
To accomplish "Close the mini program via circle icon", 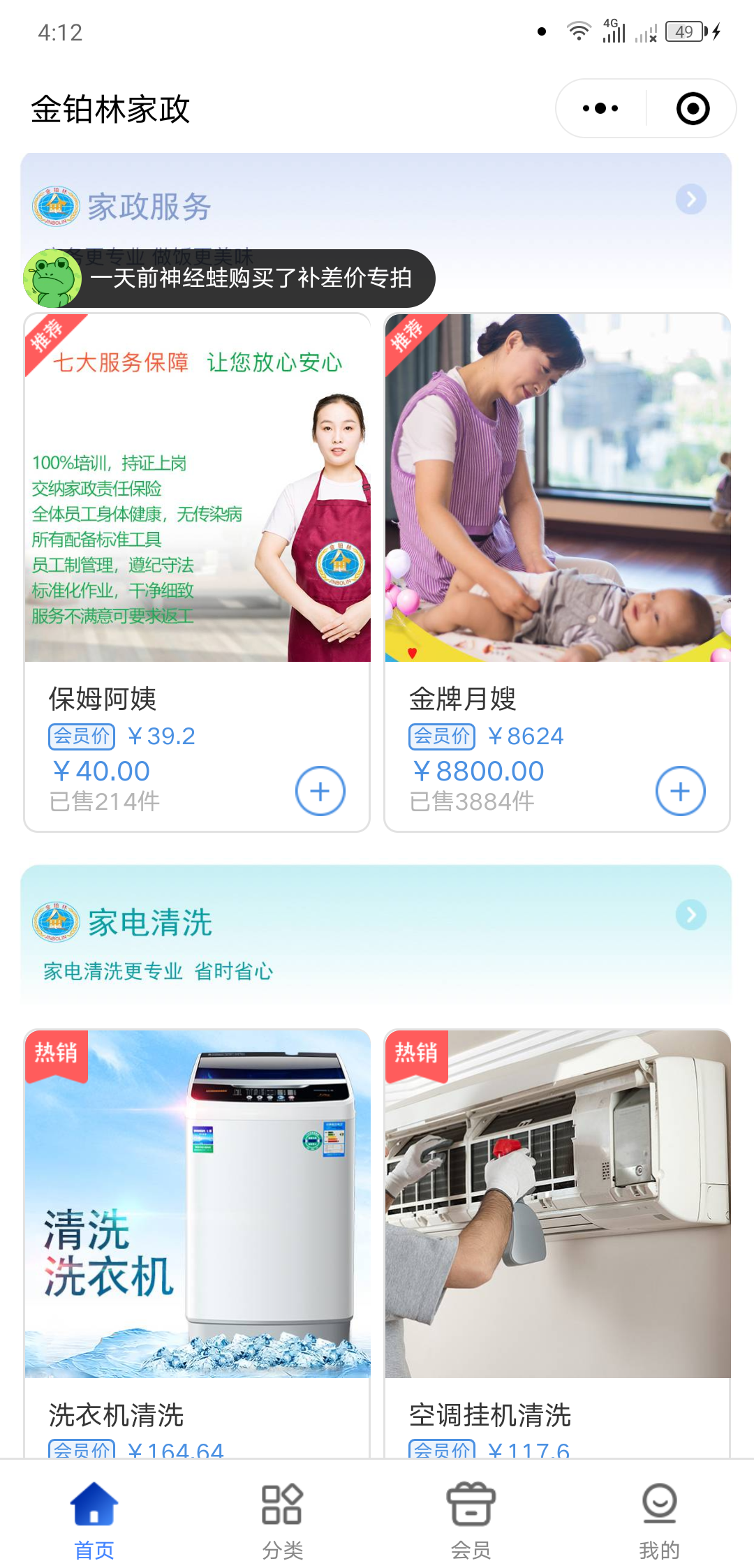I will [x=693, y=108].
